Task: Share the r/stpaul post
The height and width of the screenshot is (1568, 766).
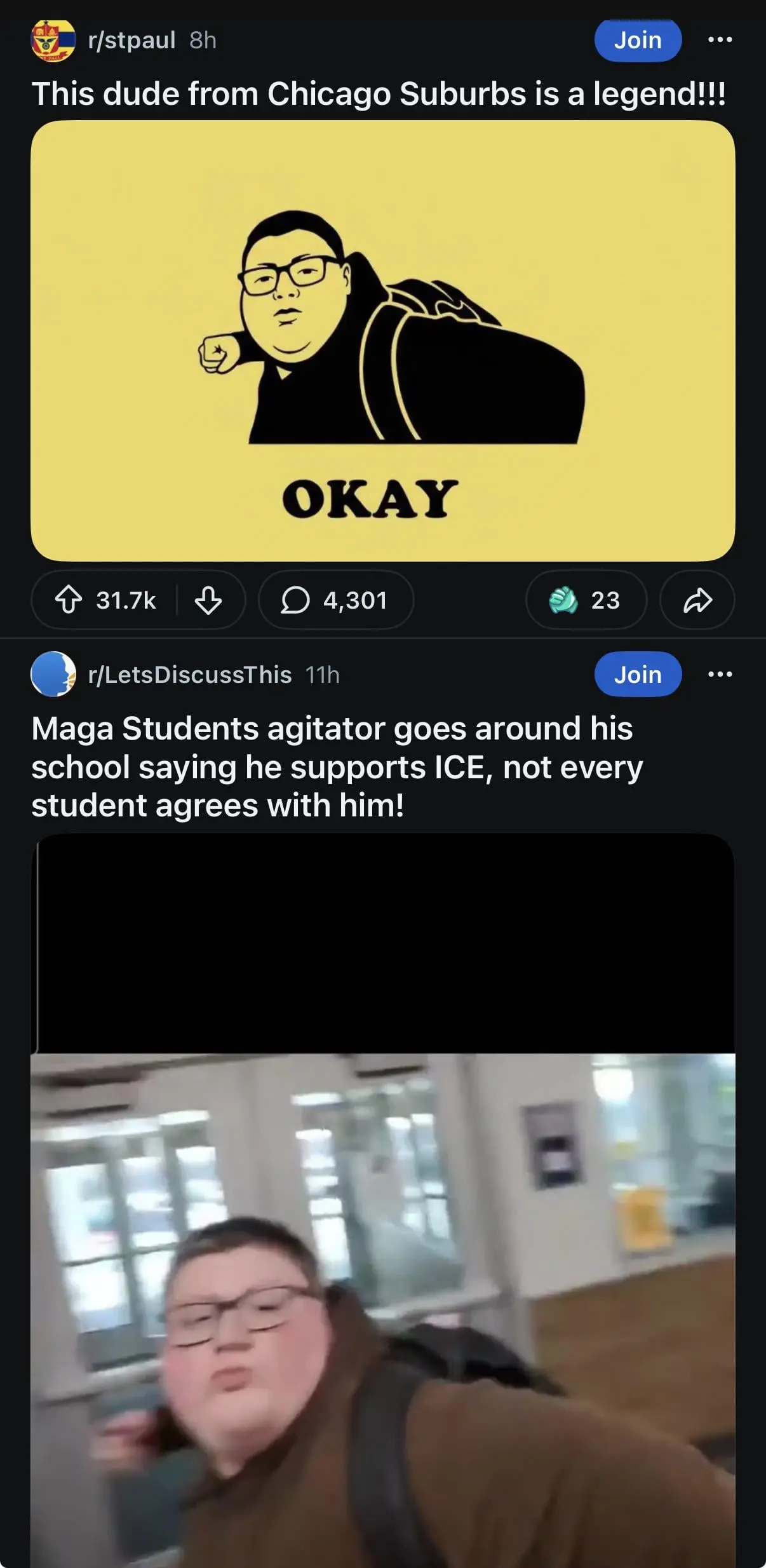Action: (x=697, y=600)
